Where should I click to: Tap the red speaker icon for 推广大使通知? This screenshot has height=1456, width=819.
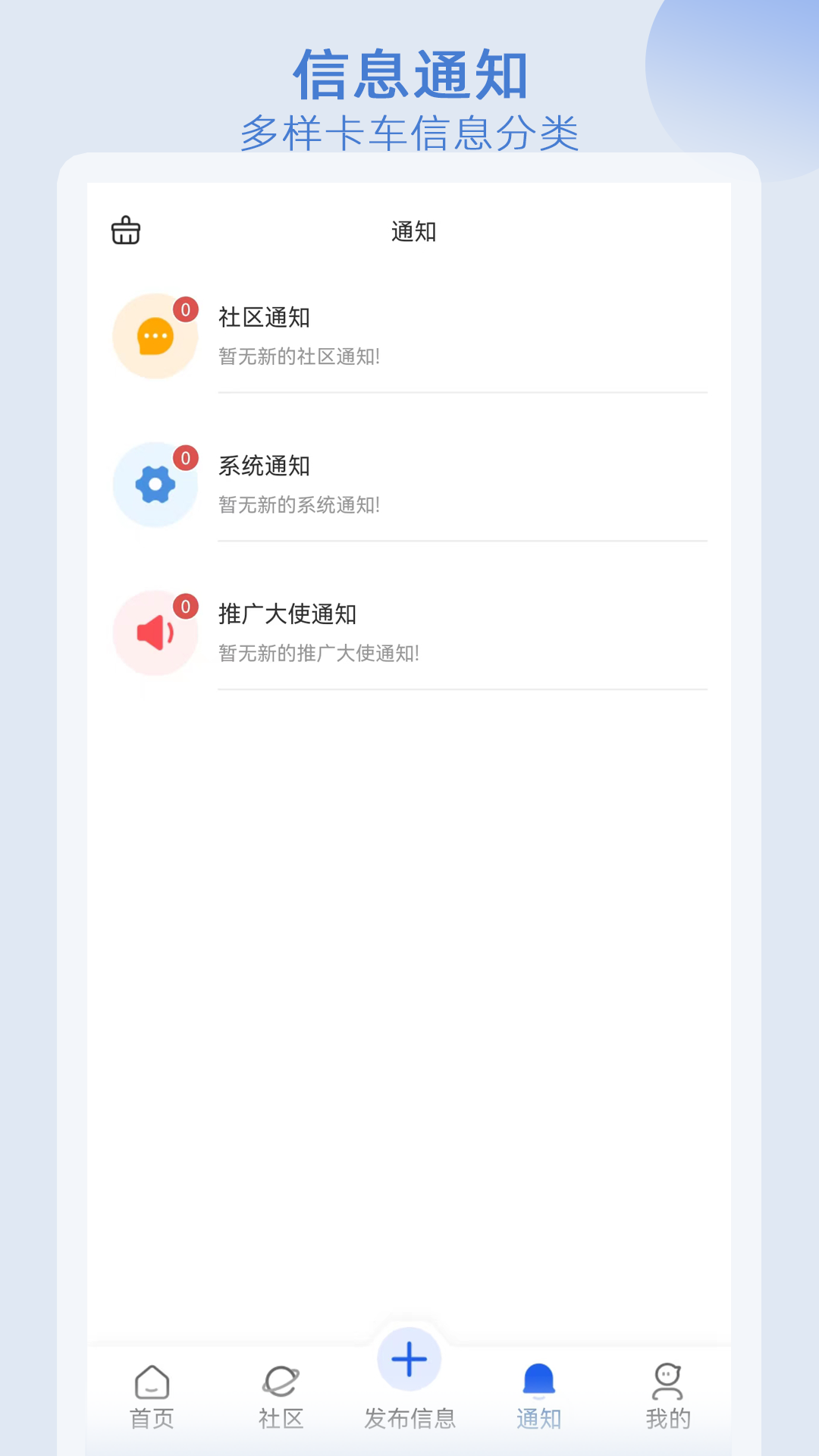(155, 633)
